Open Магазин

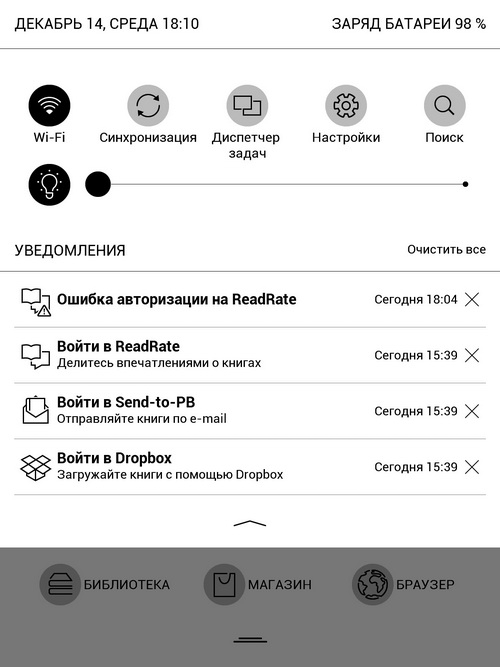click(257, 584)
